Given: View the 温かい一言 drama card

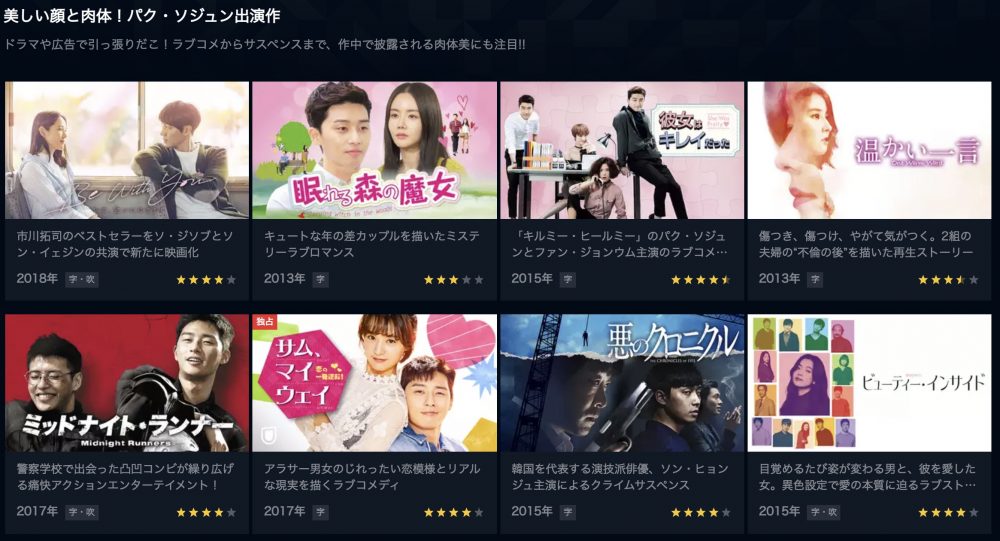Looking at the screenshot, I should [869, 150].
